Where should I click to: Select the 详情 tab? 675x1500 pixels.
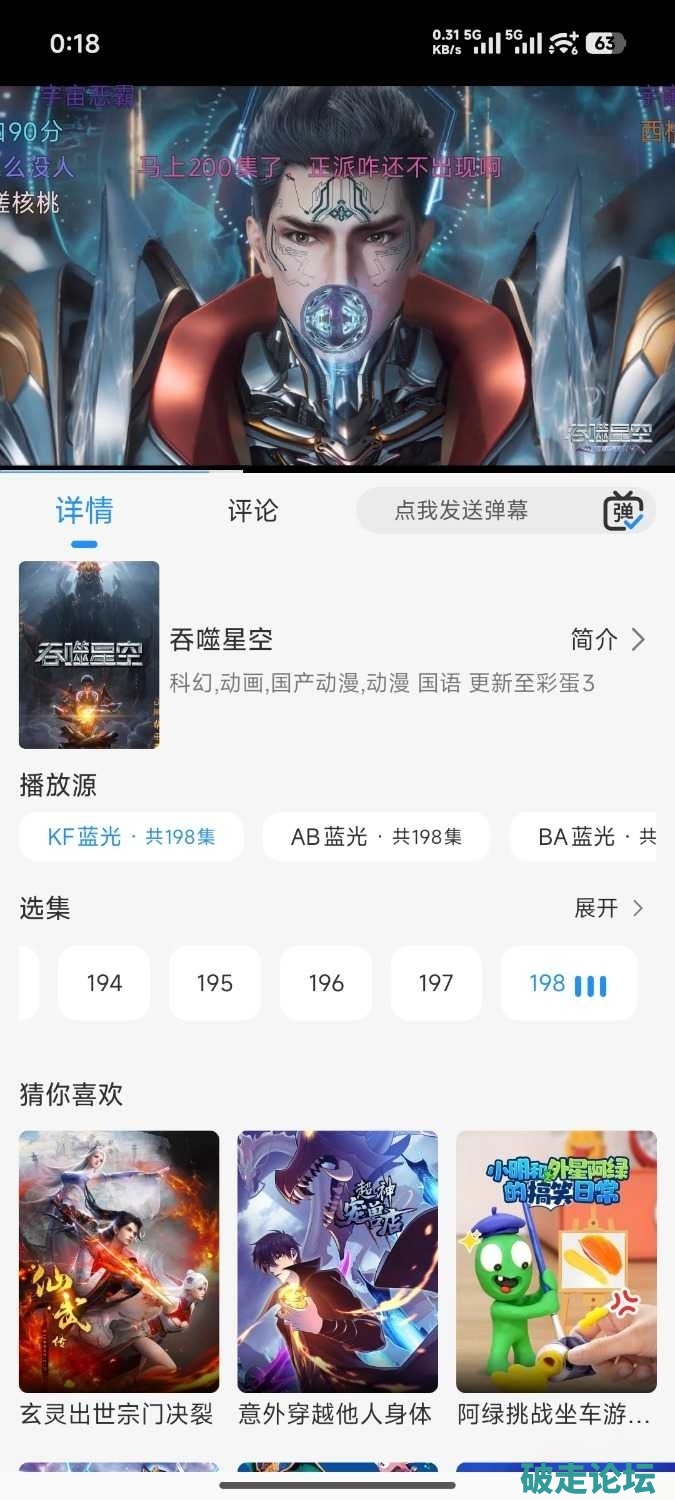point(84,511)
